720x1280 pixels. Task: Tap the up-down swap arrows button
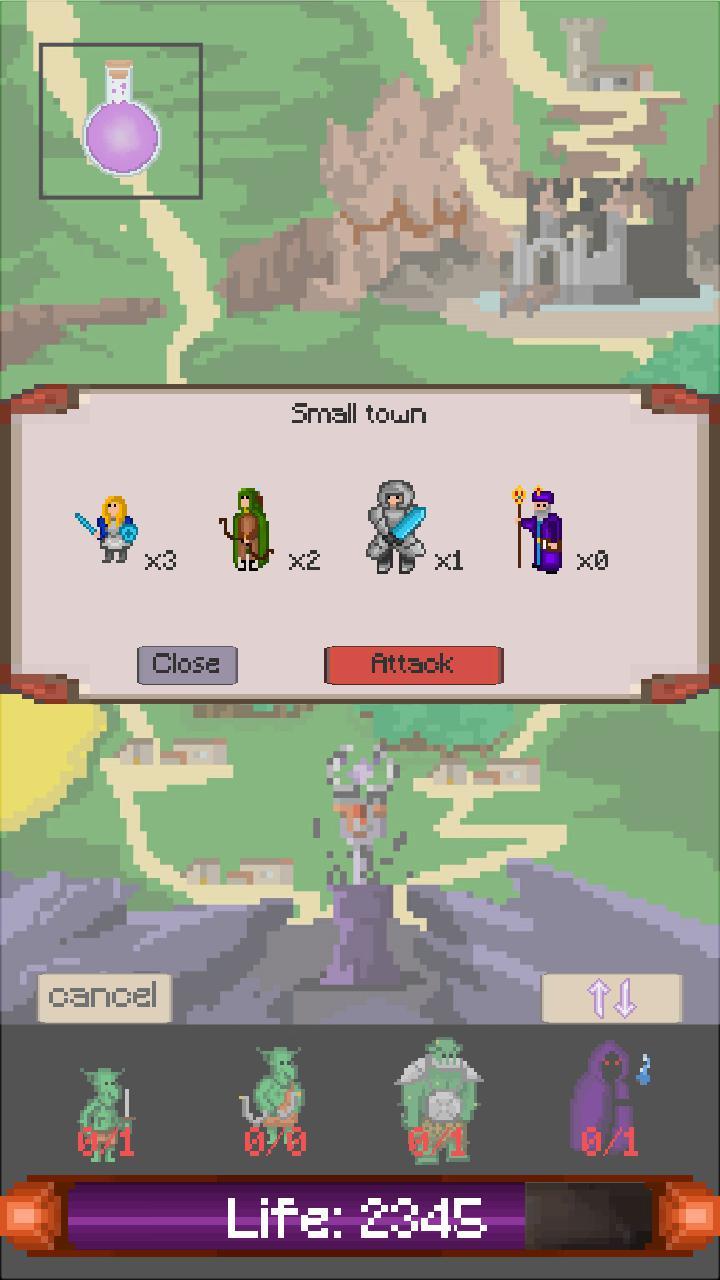(x=611, y=997)
